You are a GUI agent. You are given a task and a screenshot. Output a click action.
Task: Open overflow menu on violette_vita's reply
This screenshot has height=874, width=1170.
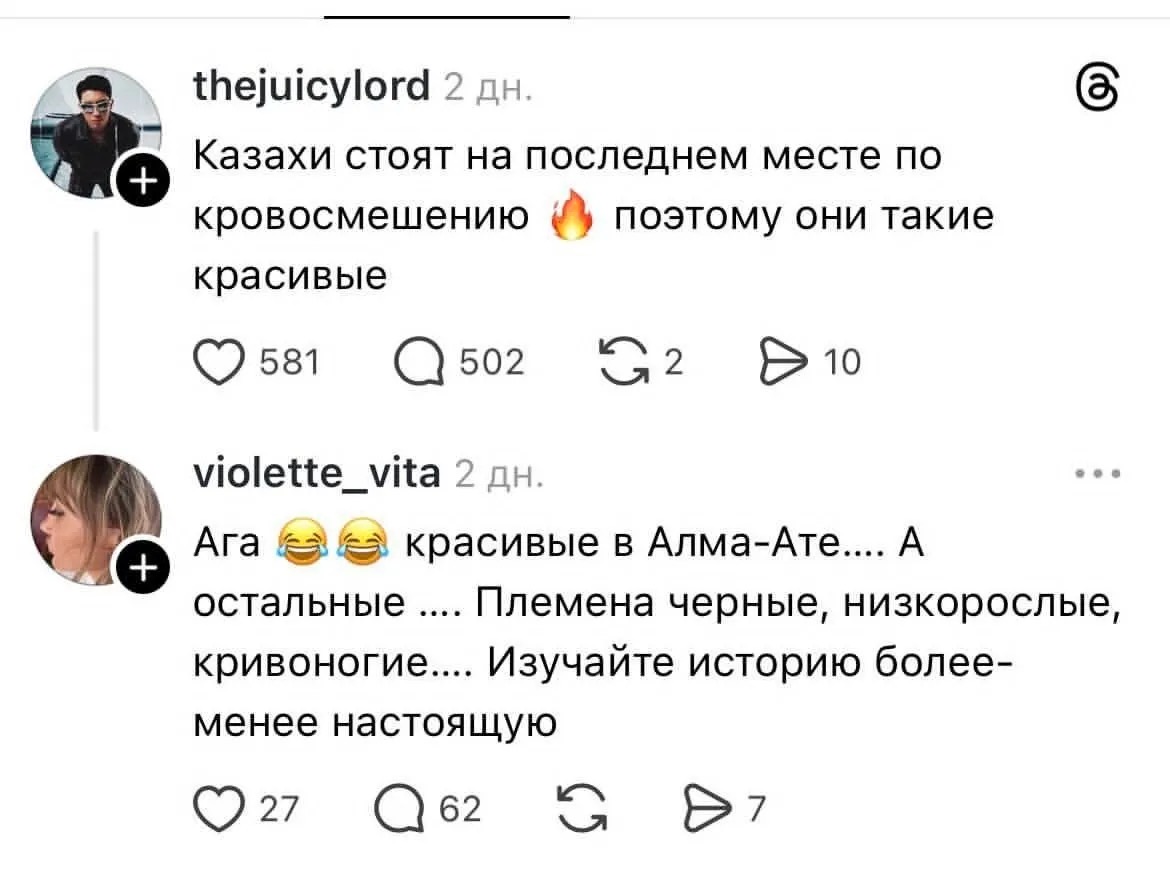pos(1101,475)
